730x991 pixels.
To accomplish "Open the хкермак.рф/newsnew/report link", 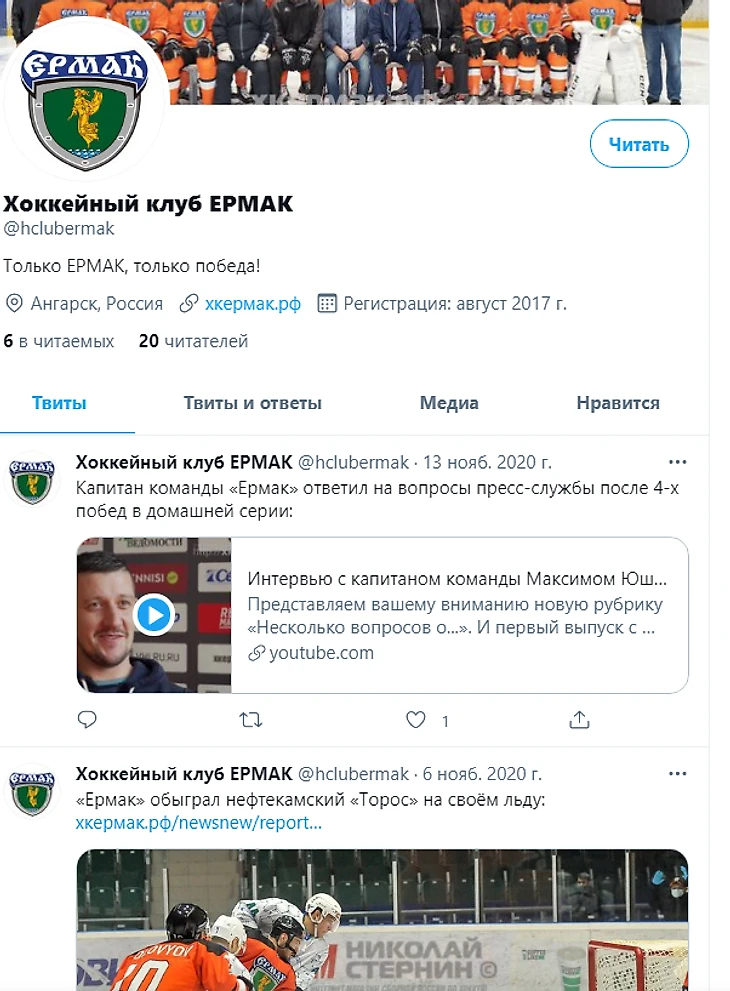I will (198, 823).
